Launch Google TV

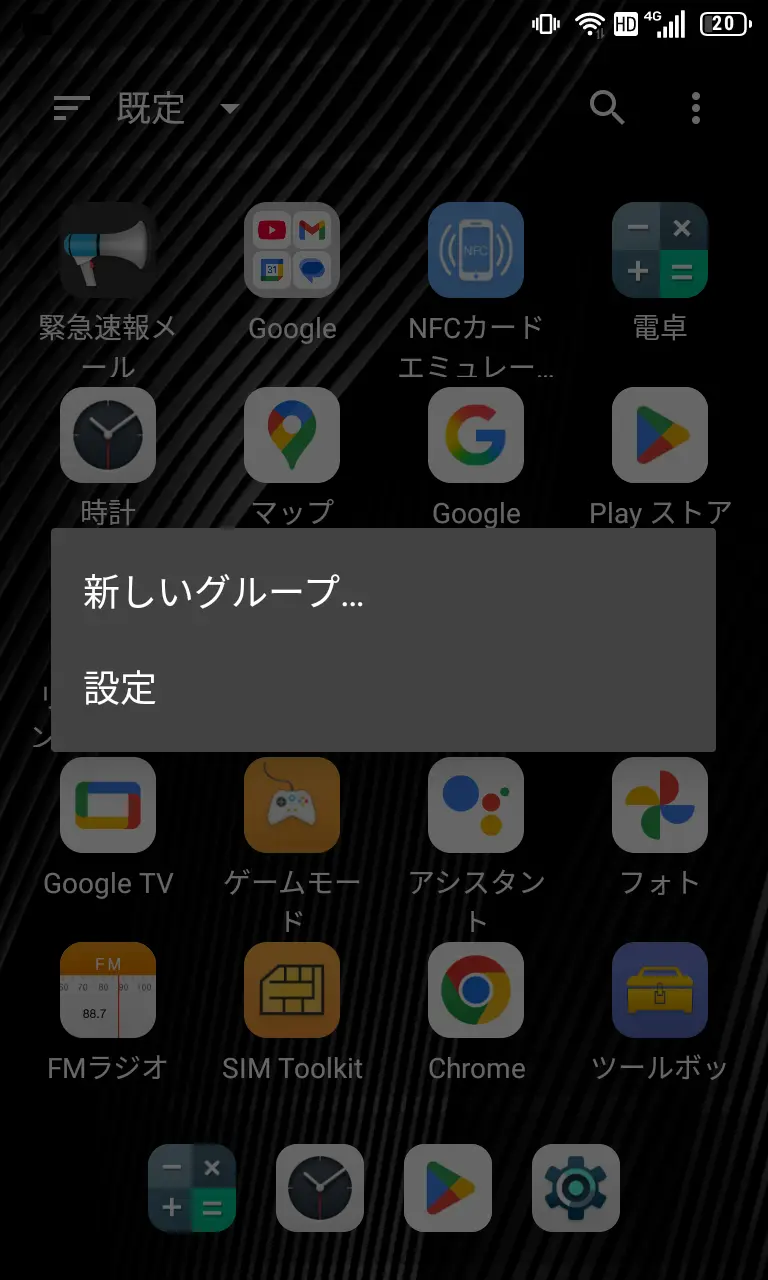tap(108, 805)
